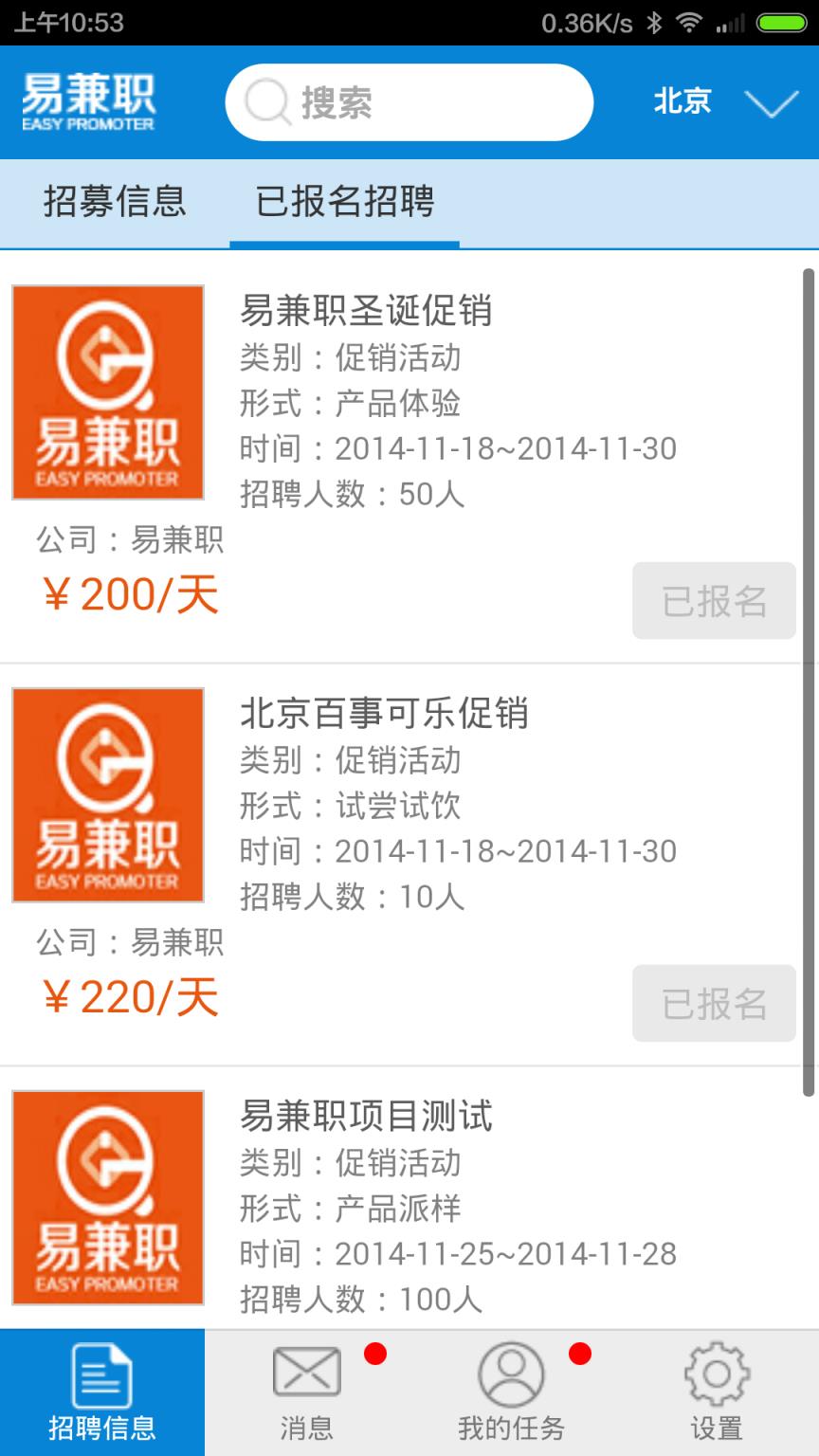
Task: Tap the red notification dot on 消息
Action: click(377, 1354)
